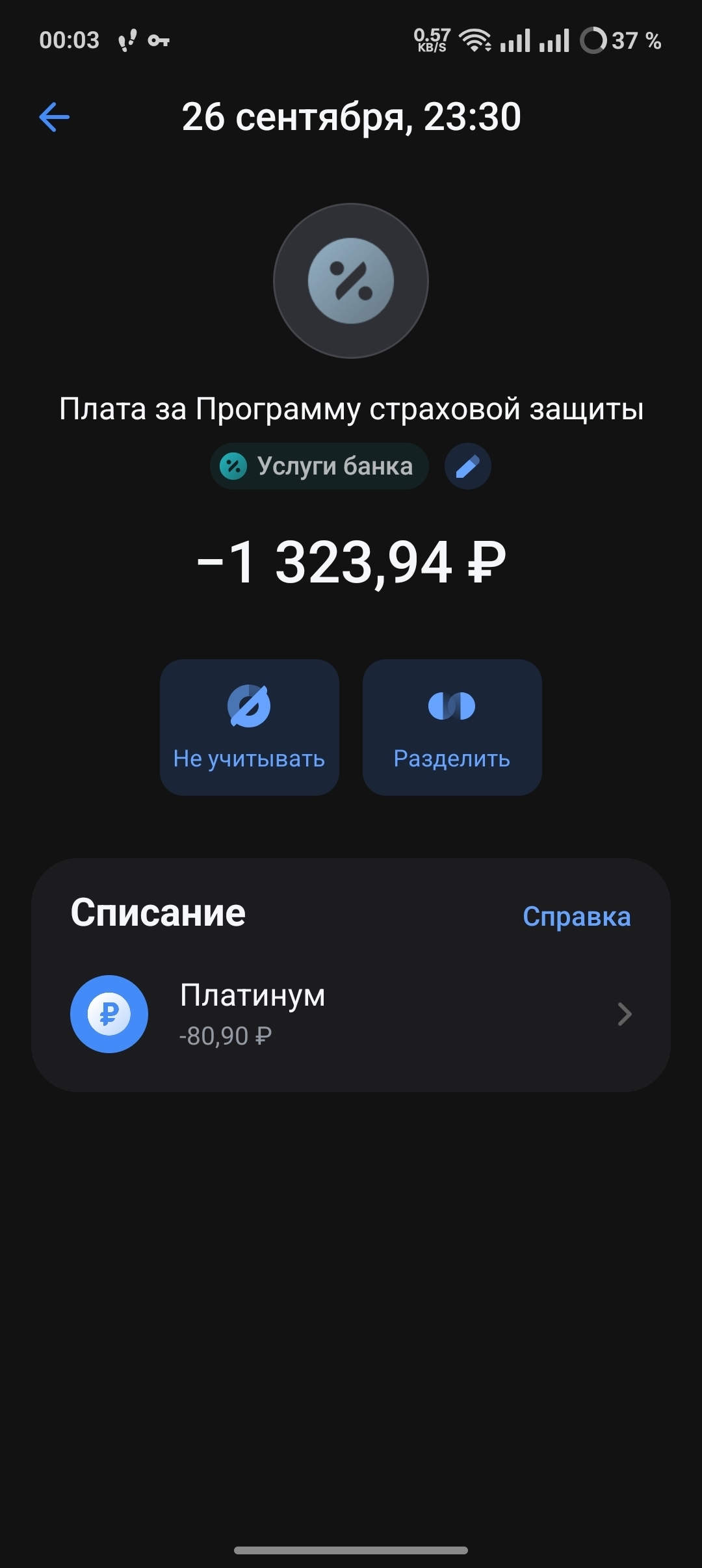
Task: Go back using the arrow icon
Action: tap(55, 118)
